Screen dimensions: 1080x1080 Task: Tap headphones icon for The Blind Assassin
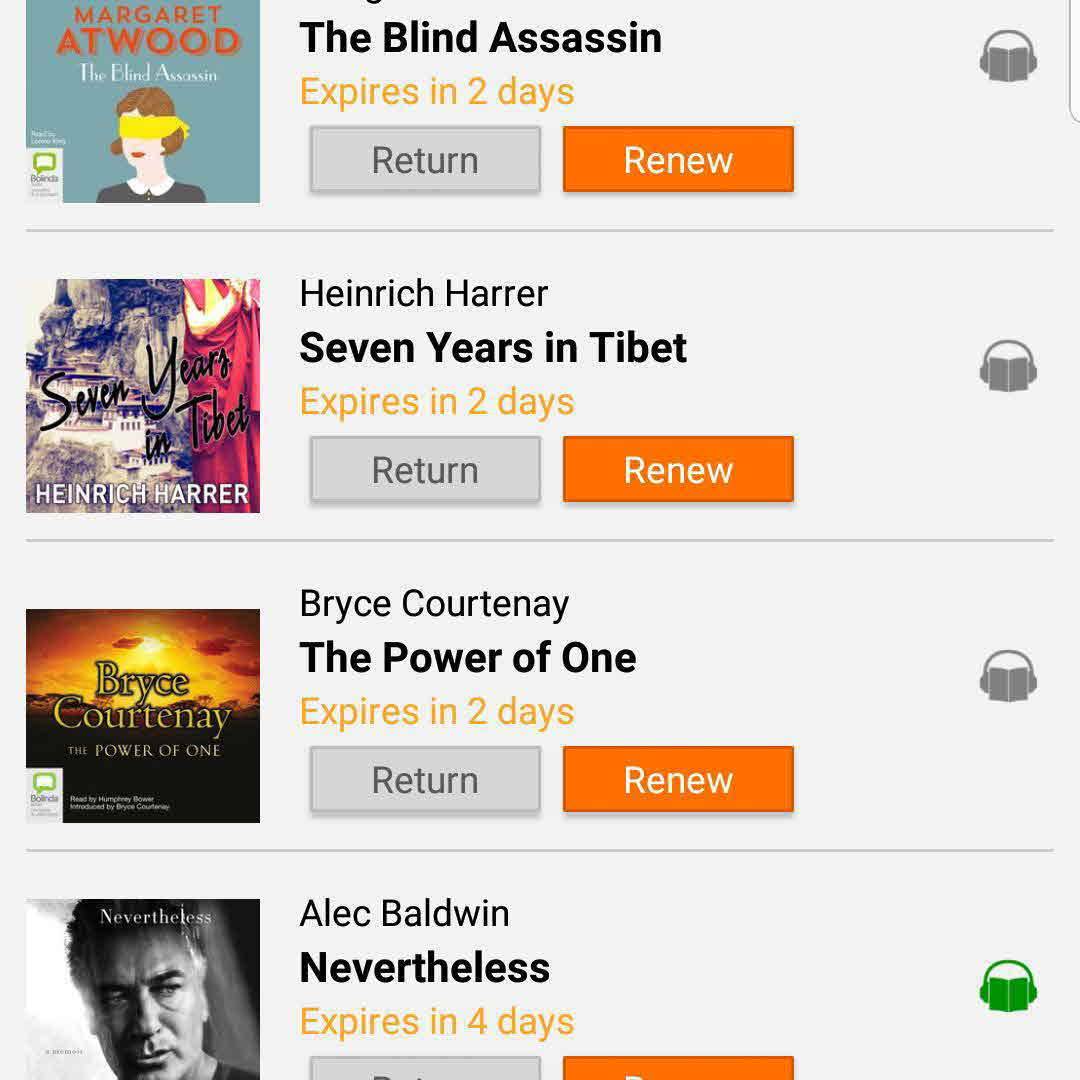(1008, 56)
